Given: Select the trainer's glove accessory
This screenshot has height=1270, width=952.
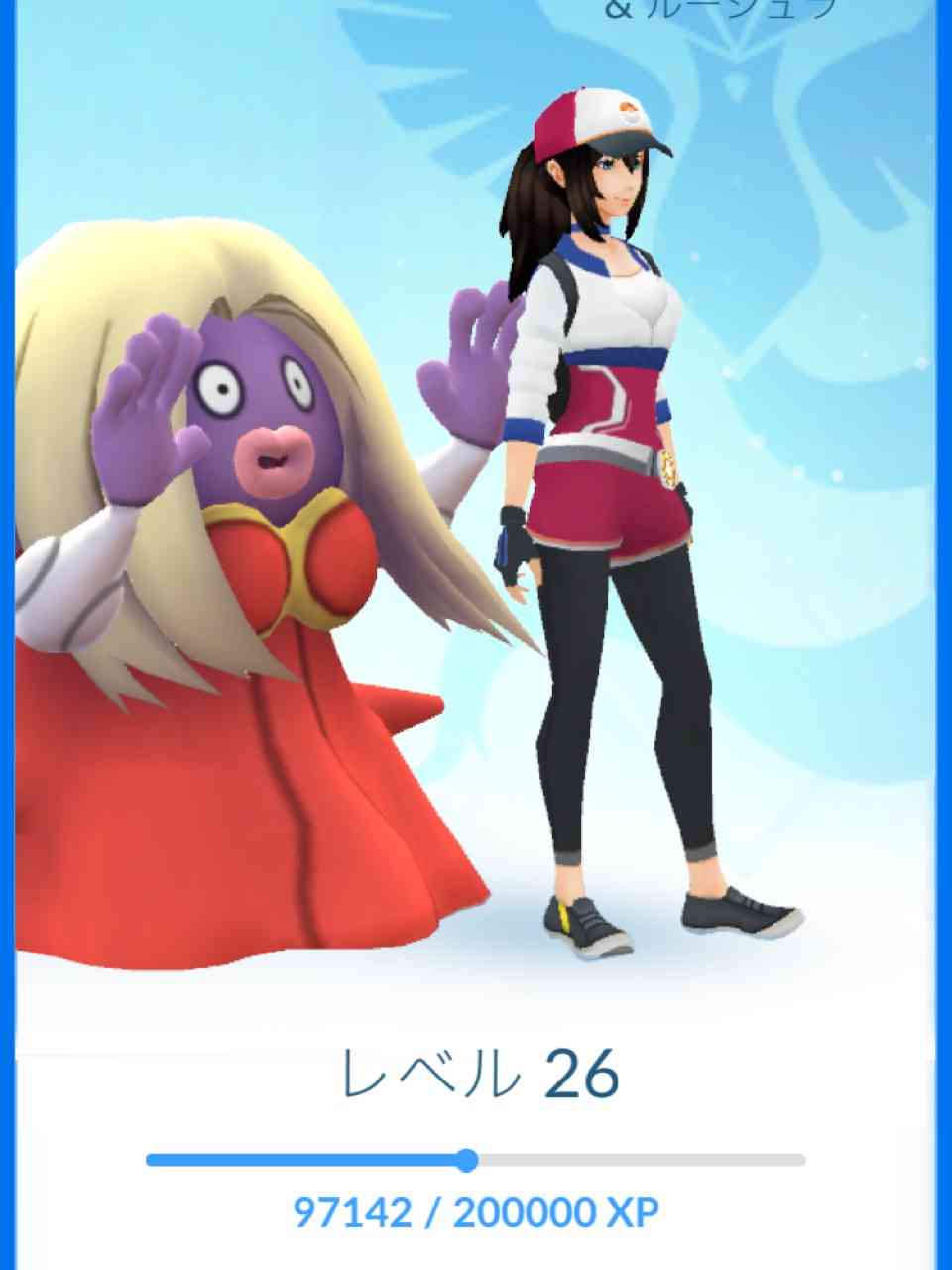Looking at the screenshot, I should [x=511, y=541].
